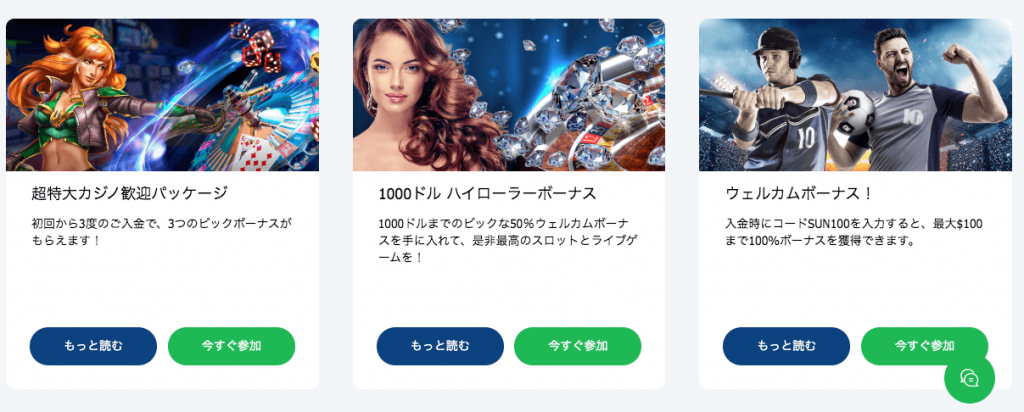Open the 超特大カジノ歓迎パッケージ banner image
The height and width of the screenshot is (412, 1024).
162,95
